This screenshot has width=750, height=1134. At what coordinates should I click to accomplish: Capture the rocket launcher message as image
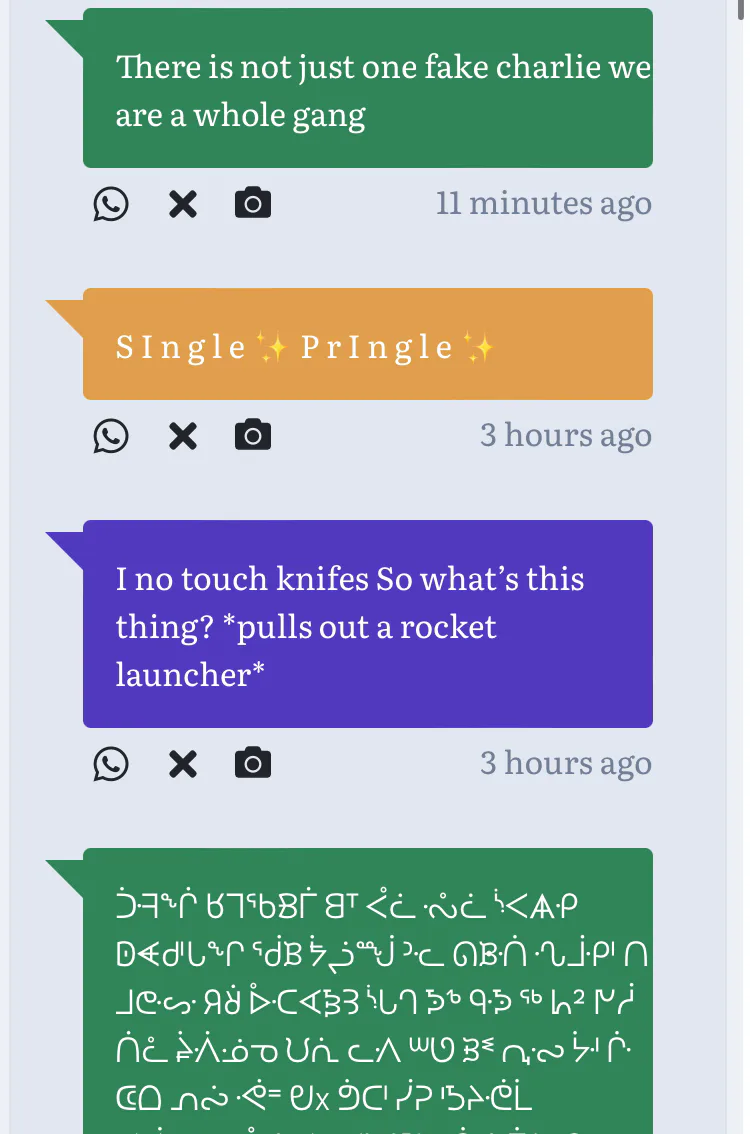click(x=253, y=764)
